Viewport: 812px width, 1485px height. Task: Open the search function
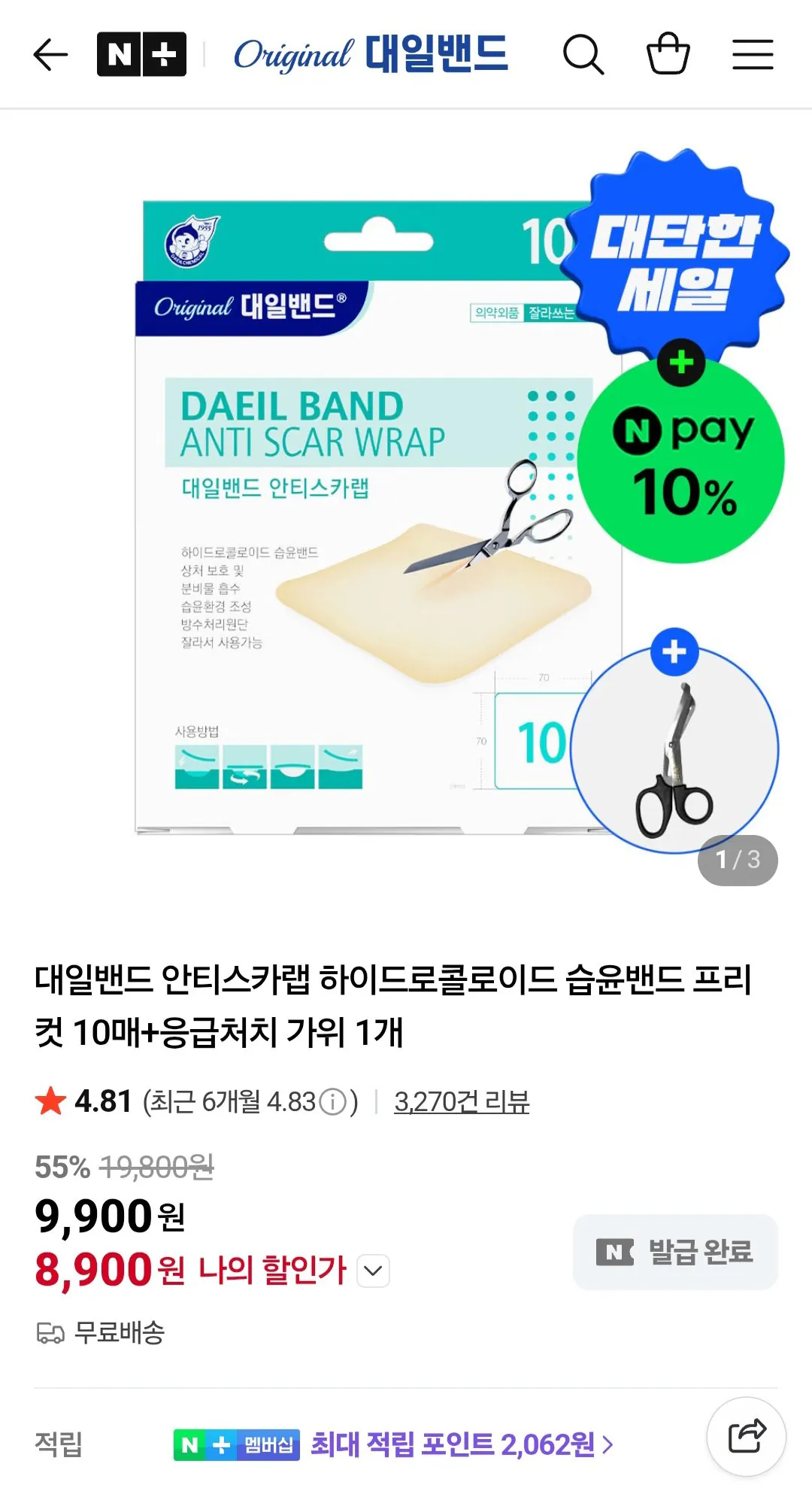(x=585, y=54)
